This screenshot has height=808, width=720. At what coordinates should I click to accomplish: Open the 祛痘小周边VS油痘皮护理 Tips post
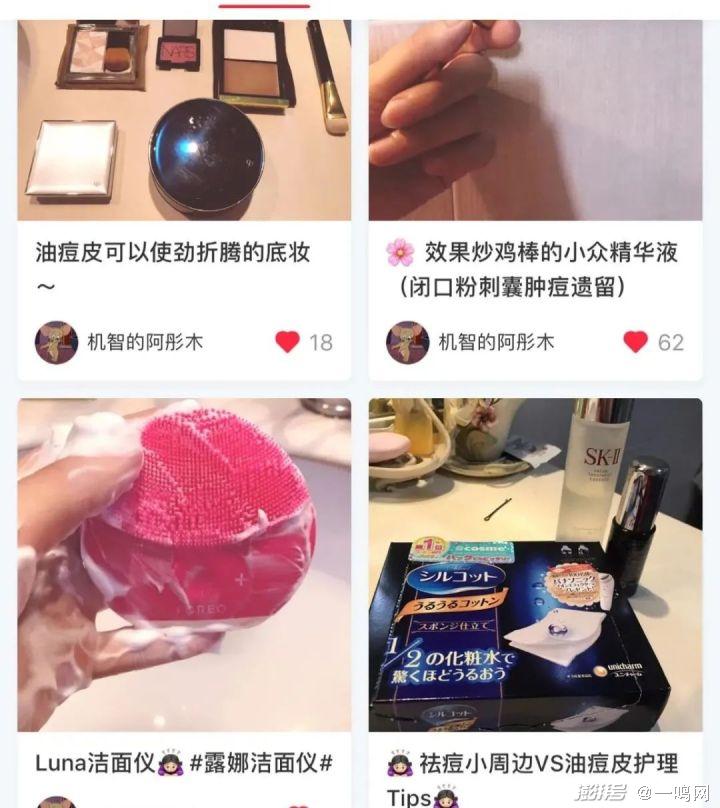tap(535, 565)
